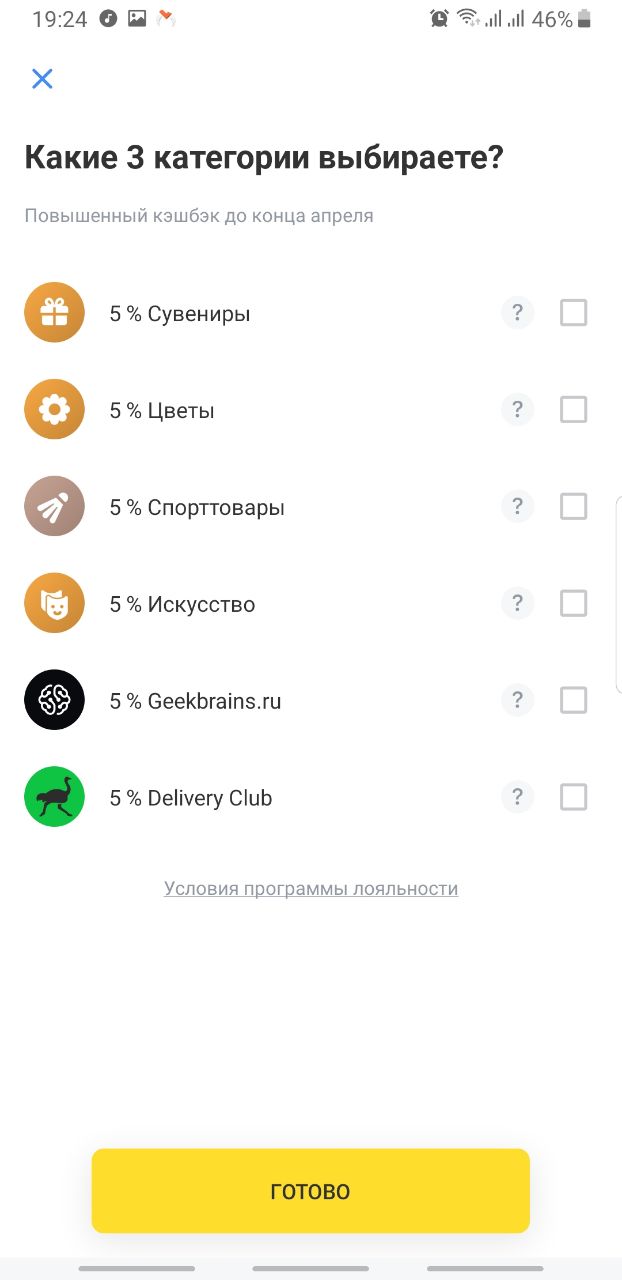This screenshot has width=622, height=1280.
Task: Enable the Geekbrains.ru cashback checkbox
Action: coord(573,701)
